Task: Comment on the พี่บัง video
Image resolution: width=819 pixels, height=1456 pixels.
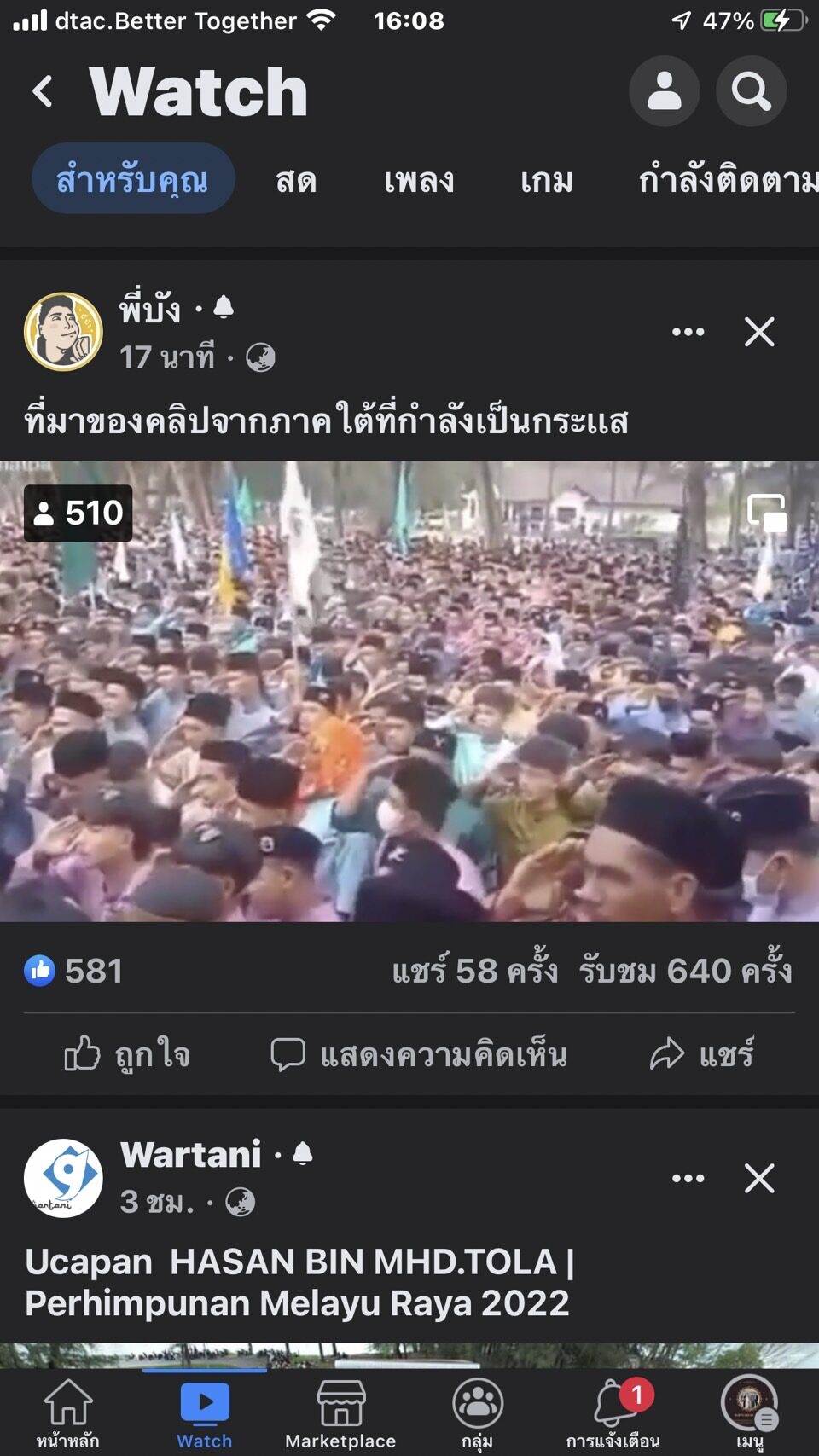Action: tap(418, 1054)
